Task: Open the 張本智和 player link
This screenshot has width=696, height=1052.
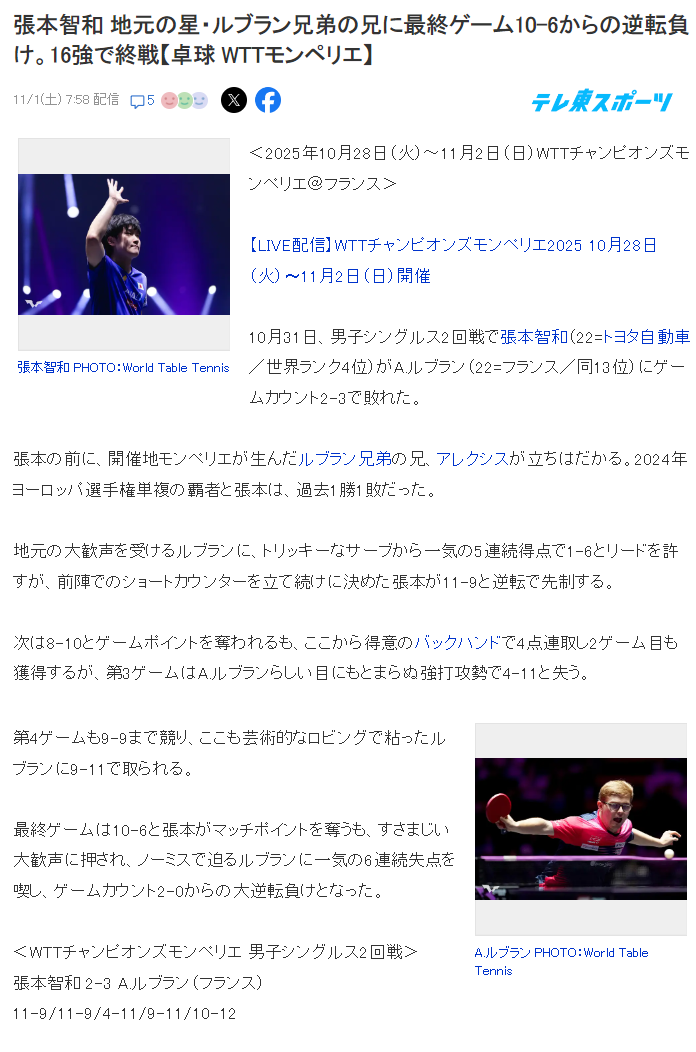Action: [534, 337]
